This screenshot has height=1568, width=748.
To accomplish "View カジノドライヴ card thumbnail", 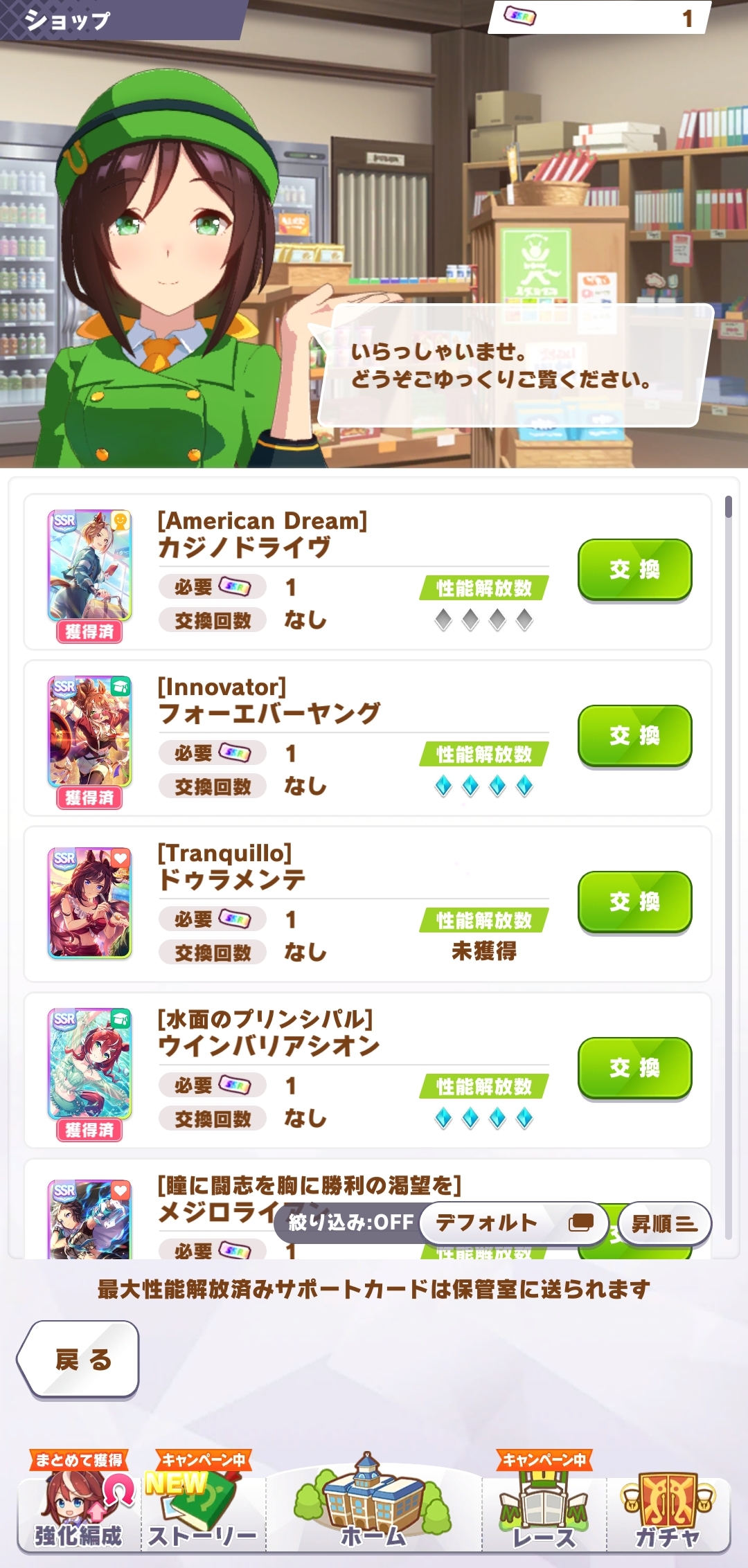I will point(89,566).
